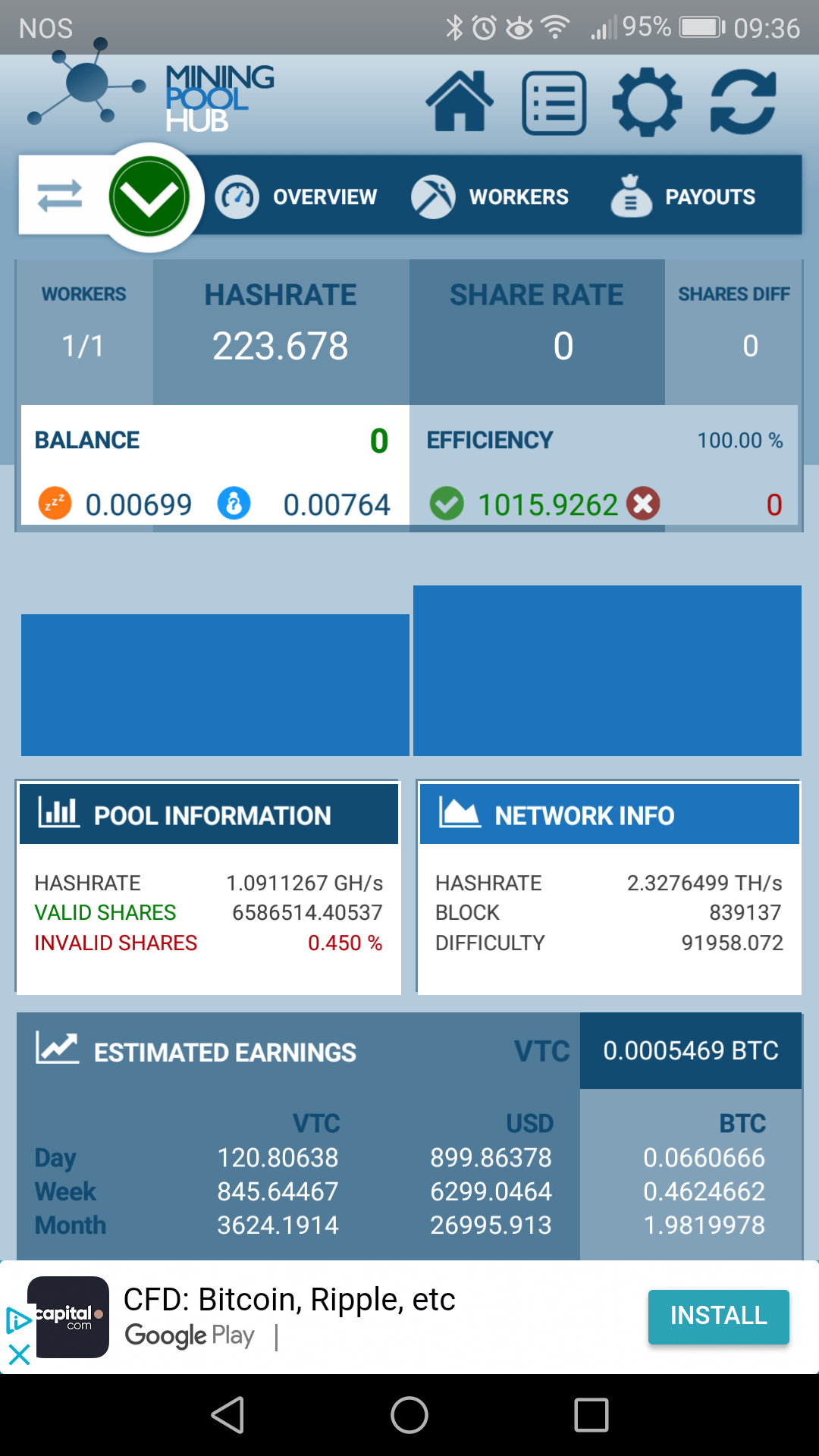Switch to the Overview tab
This screenshot has height=1456, width=819.
(x=297, y=197)
